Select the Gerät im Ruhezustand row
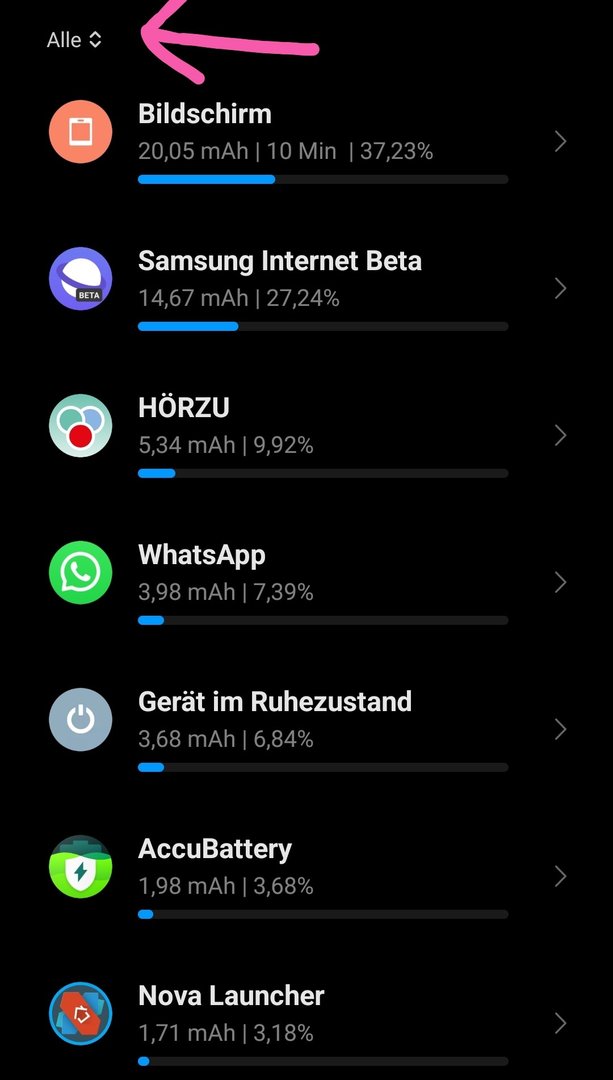 tap(306, 729)
